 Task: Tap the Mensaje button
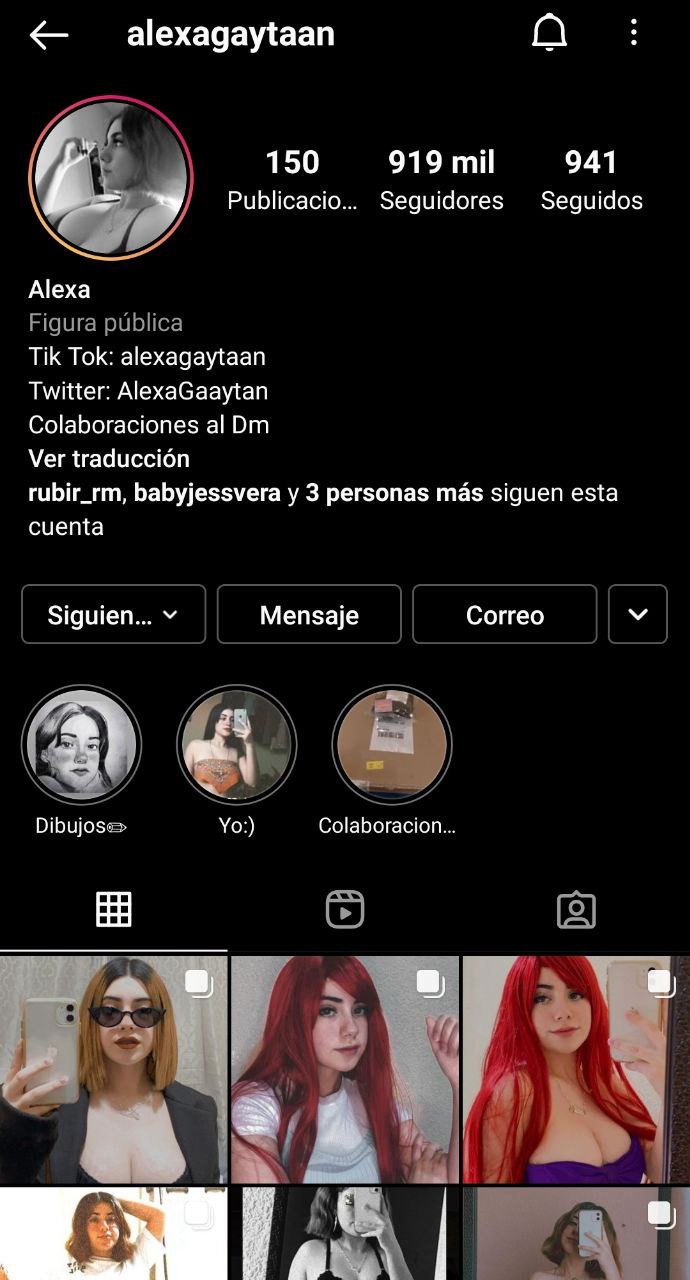(x=309, y=614)
